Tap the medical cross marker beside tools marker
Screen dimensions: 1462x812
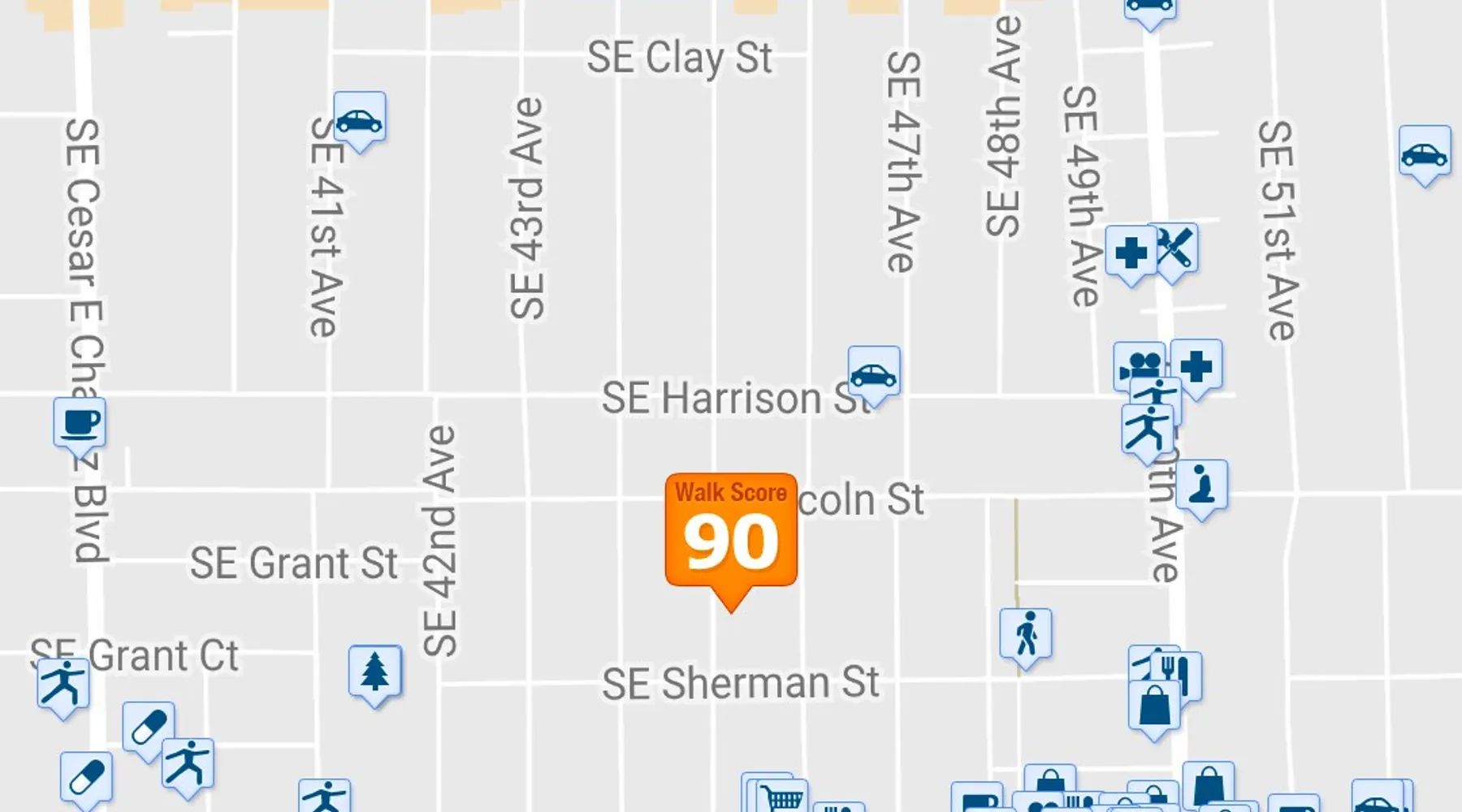coord(1130,253)
